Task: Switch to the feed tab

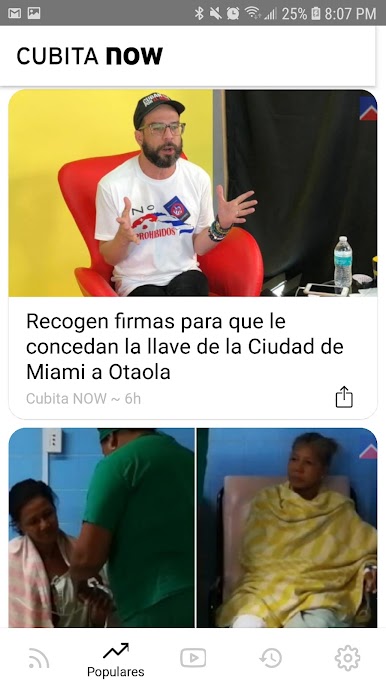Action: click(x=39, y=658)
